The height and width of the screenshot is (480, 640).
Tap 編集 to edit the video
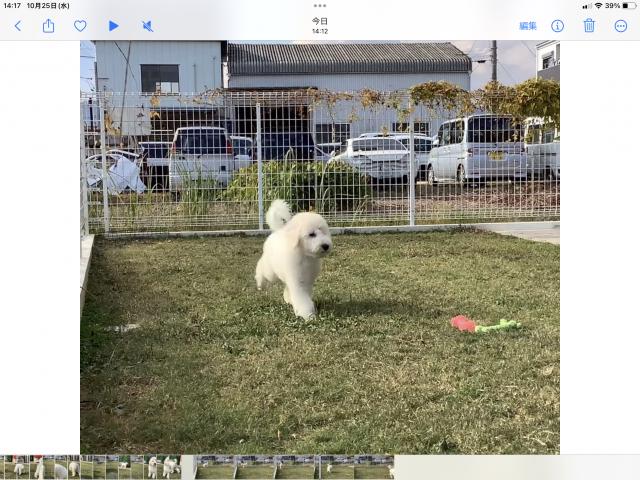pyautogui.click(x=527, y=26)
